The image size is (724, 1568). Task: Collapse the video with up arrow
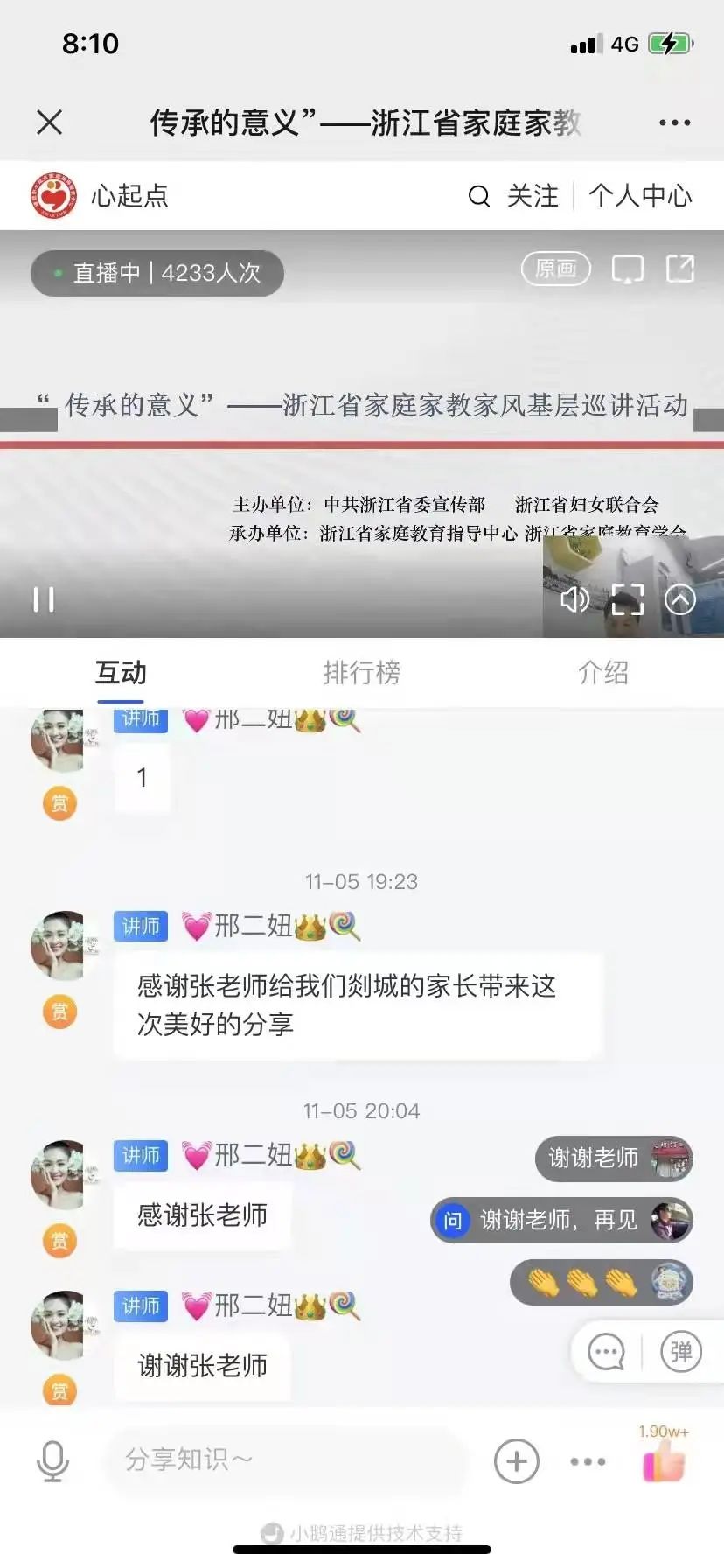[x=680, y=599]
